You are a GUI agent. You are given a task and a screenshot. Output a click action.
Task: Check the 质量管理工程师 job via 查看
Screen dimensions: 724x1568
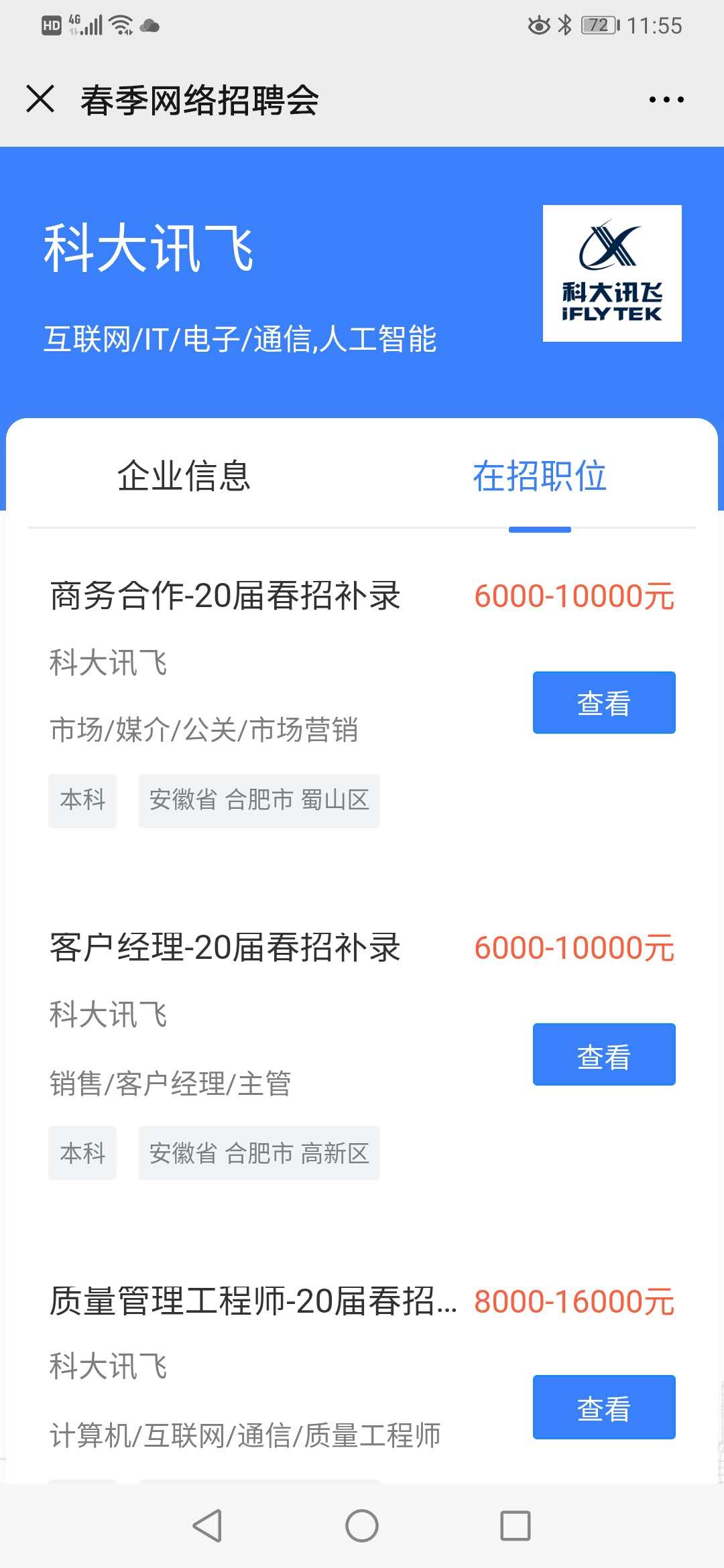pos(604,1407)
